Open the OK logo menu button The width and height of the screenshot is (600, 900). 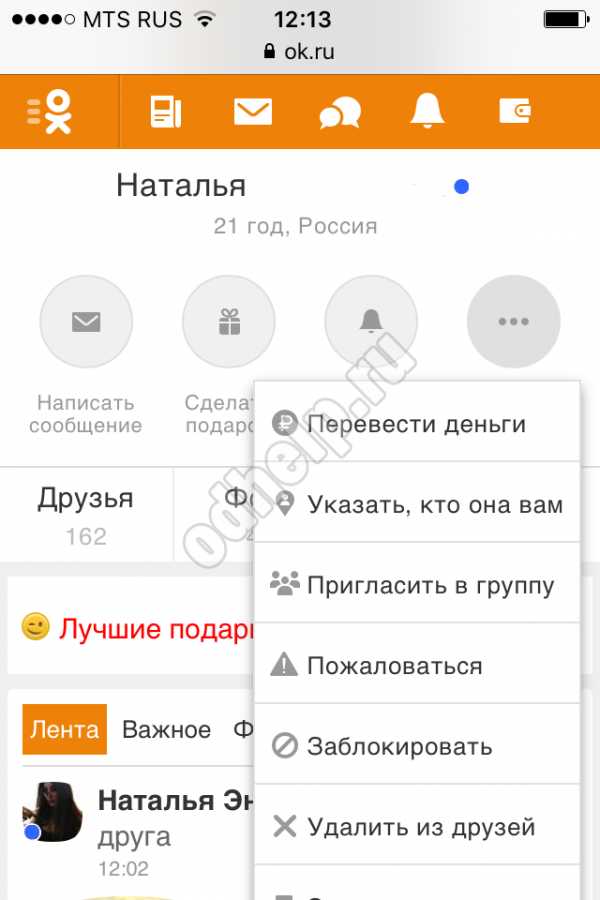pos(52,111)
